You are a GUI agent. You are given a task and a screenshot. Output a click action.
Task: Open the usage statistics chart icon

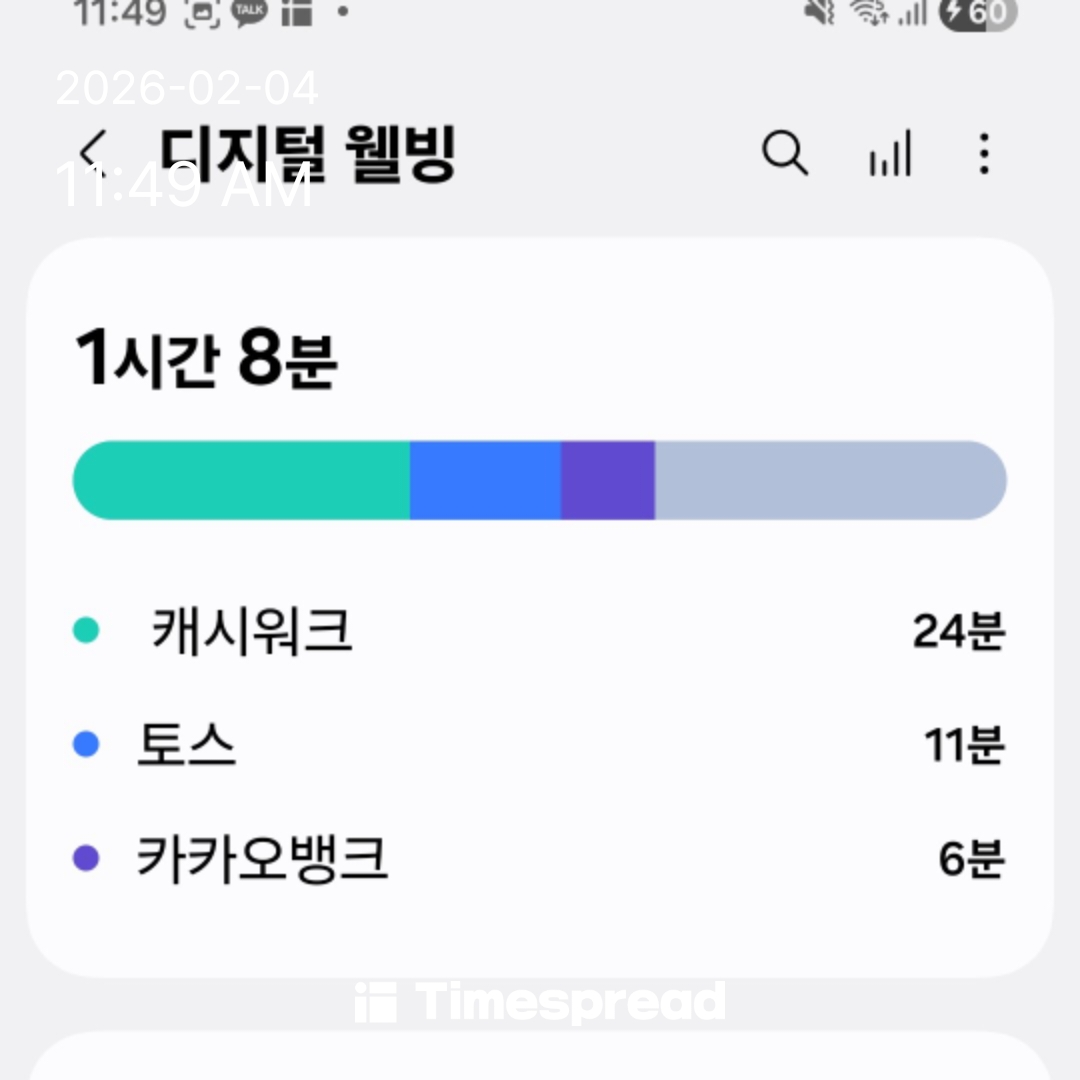tap(889, 155)
